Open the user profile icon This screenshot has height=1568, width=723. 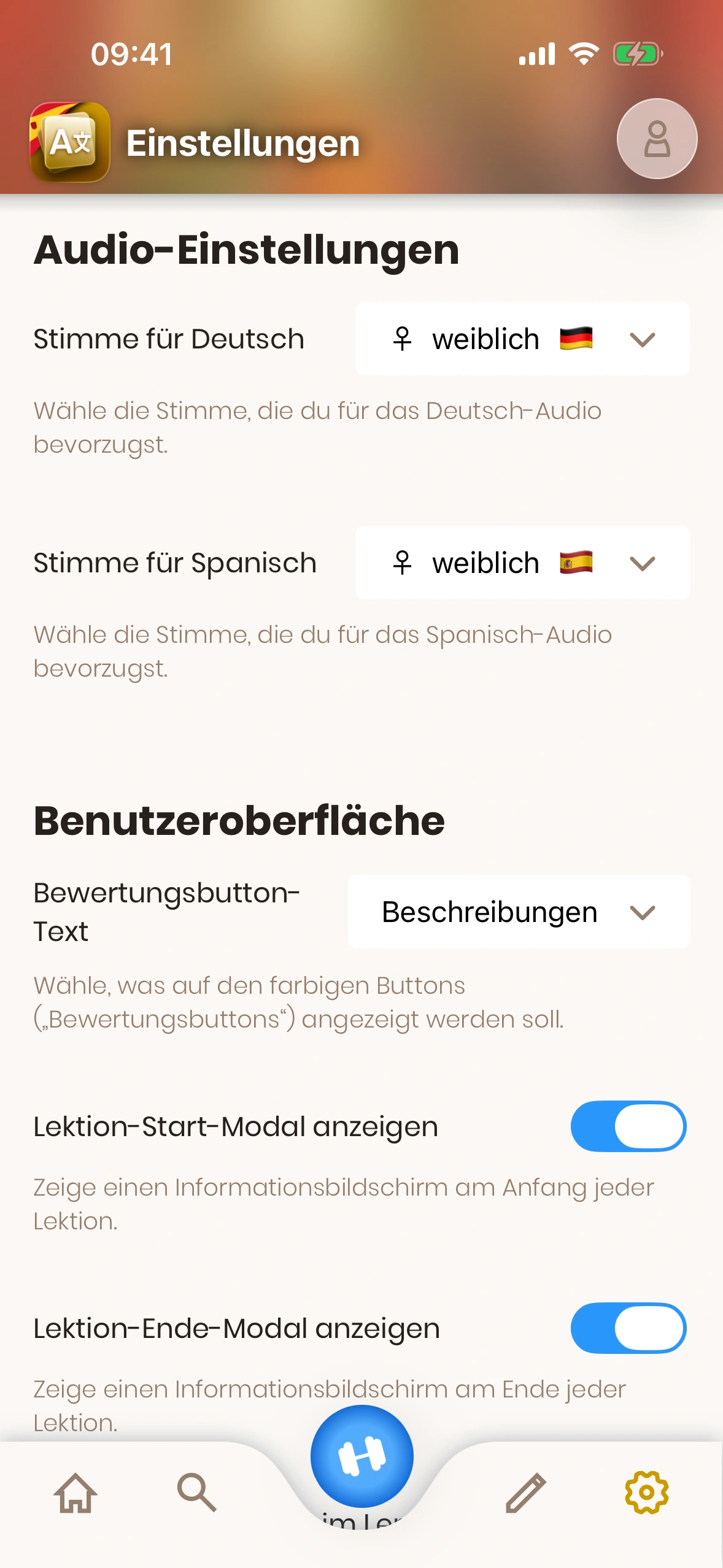[657, 139]
